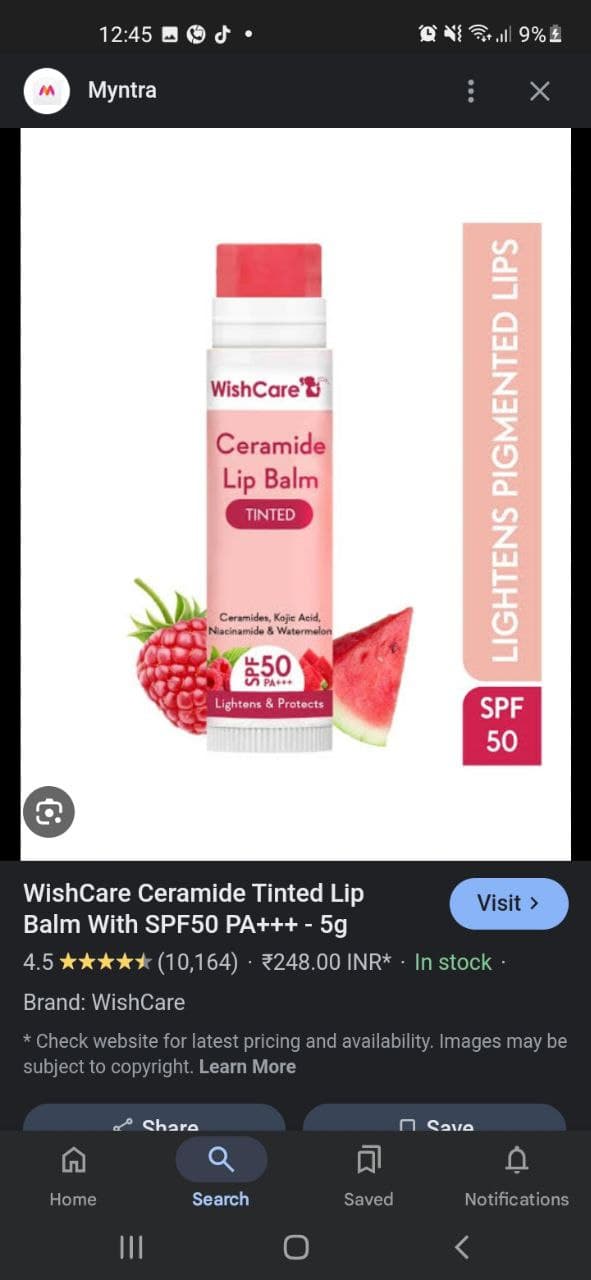This screenshot has width=591, height=1280.
Task: Open the three-dot overflow menu
Action: tap(471, 91)
